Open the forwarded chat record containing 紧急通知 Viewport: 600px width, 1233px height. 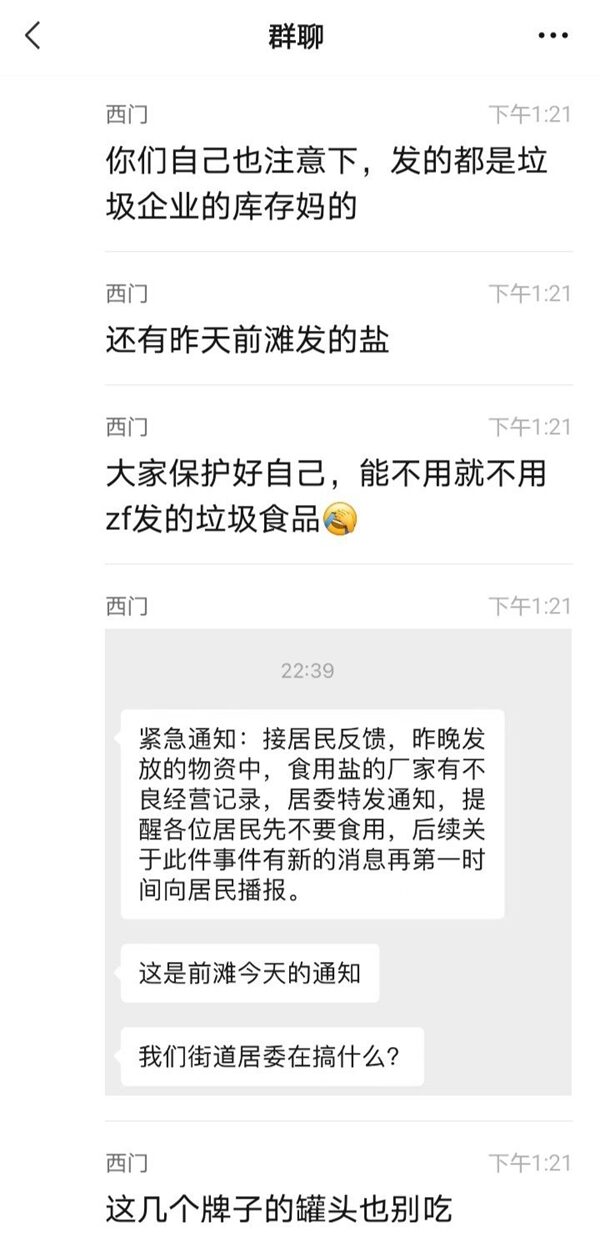[338, 860]
